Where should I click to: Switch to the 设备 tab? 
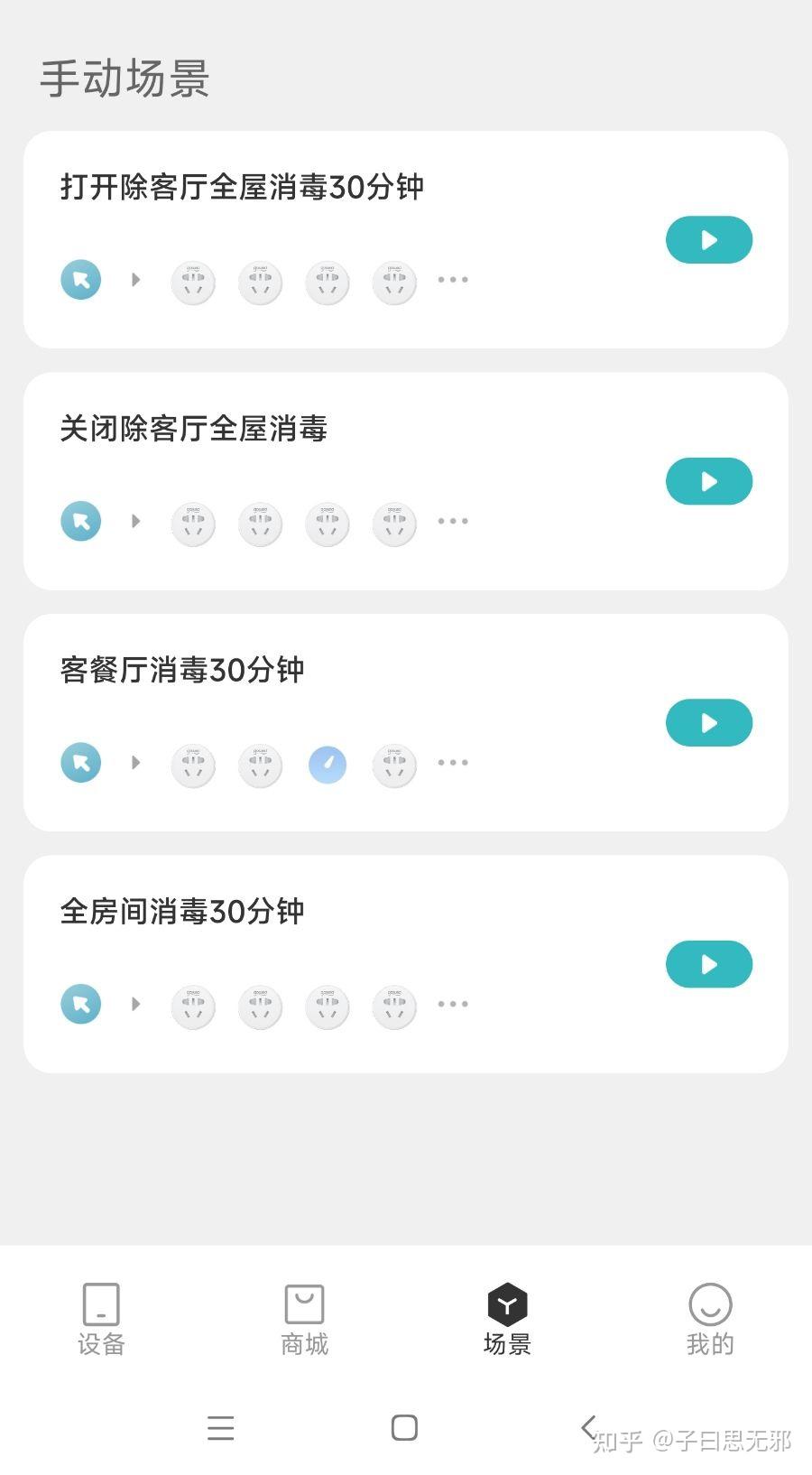[101, 1320]
